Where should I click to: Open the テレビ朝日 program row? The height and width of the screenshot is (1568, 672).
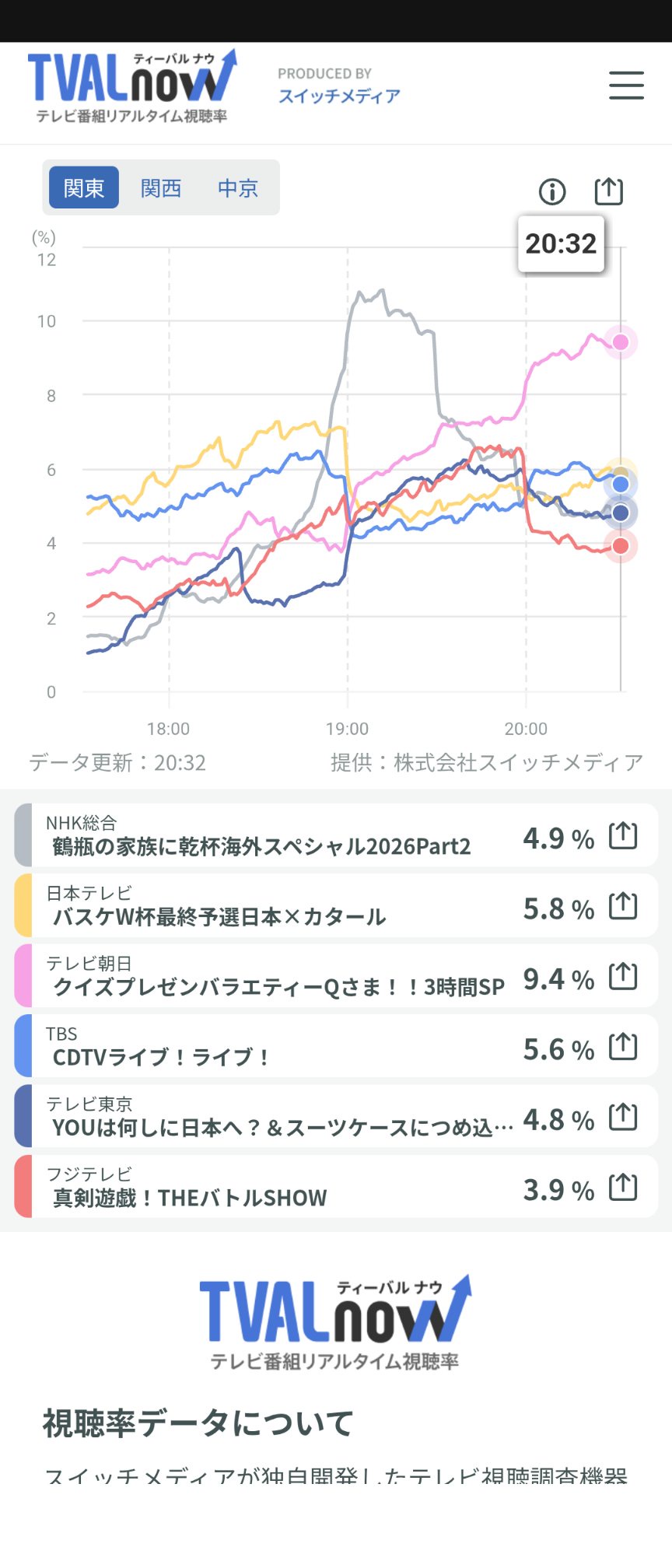pos(336,976)
